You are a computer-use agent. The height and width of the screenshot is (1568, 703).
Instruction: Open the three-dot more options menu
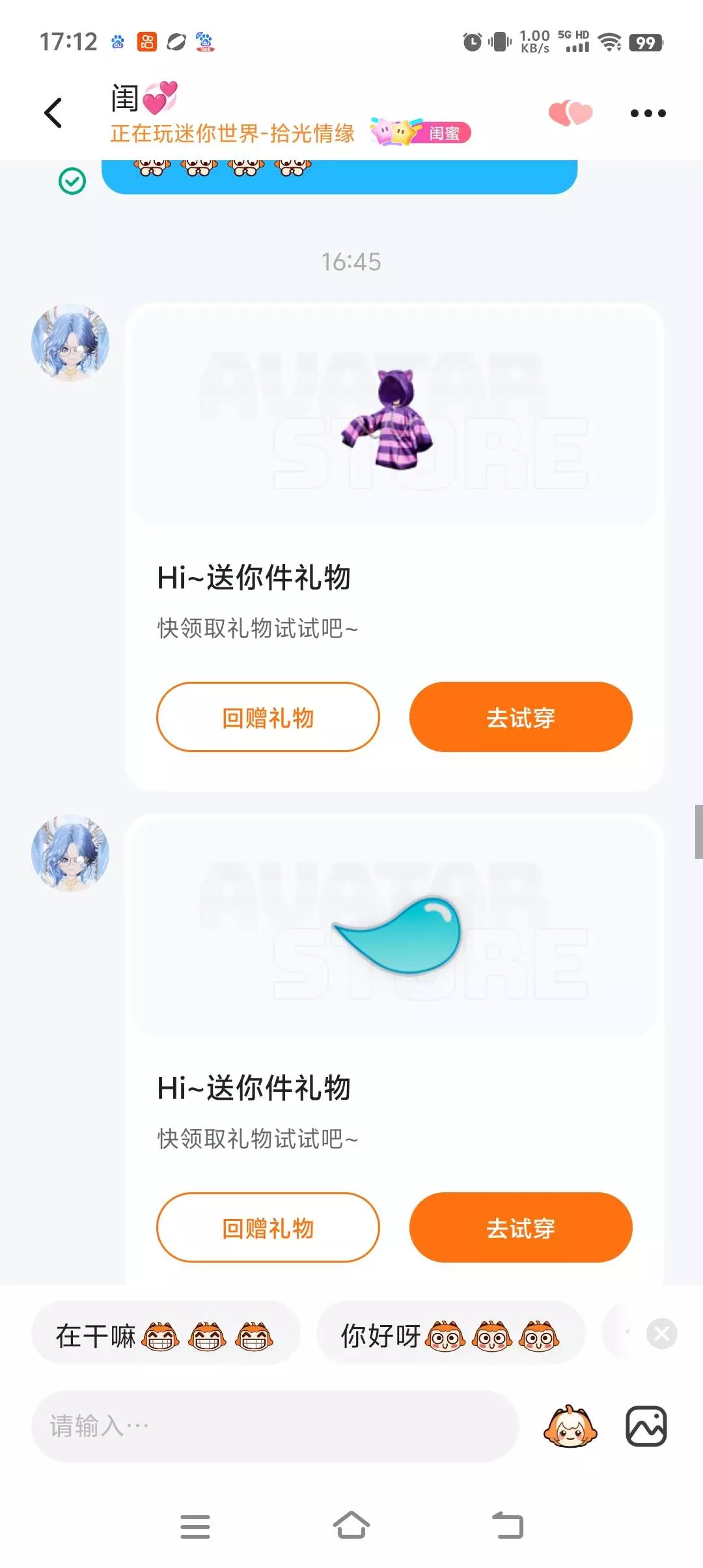coord(648,113)
